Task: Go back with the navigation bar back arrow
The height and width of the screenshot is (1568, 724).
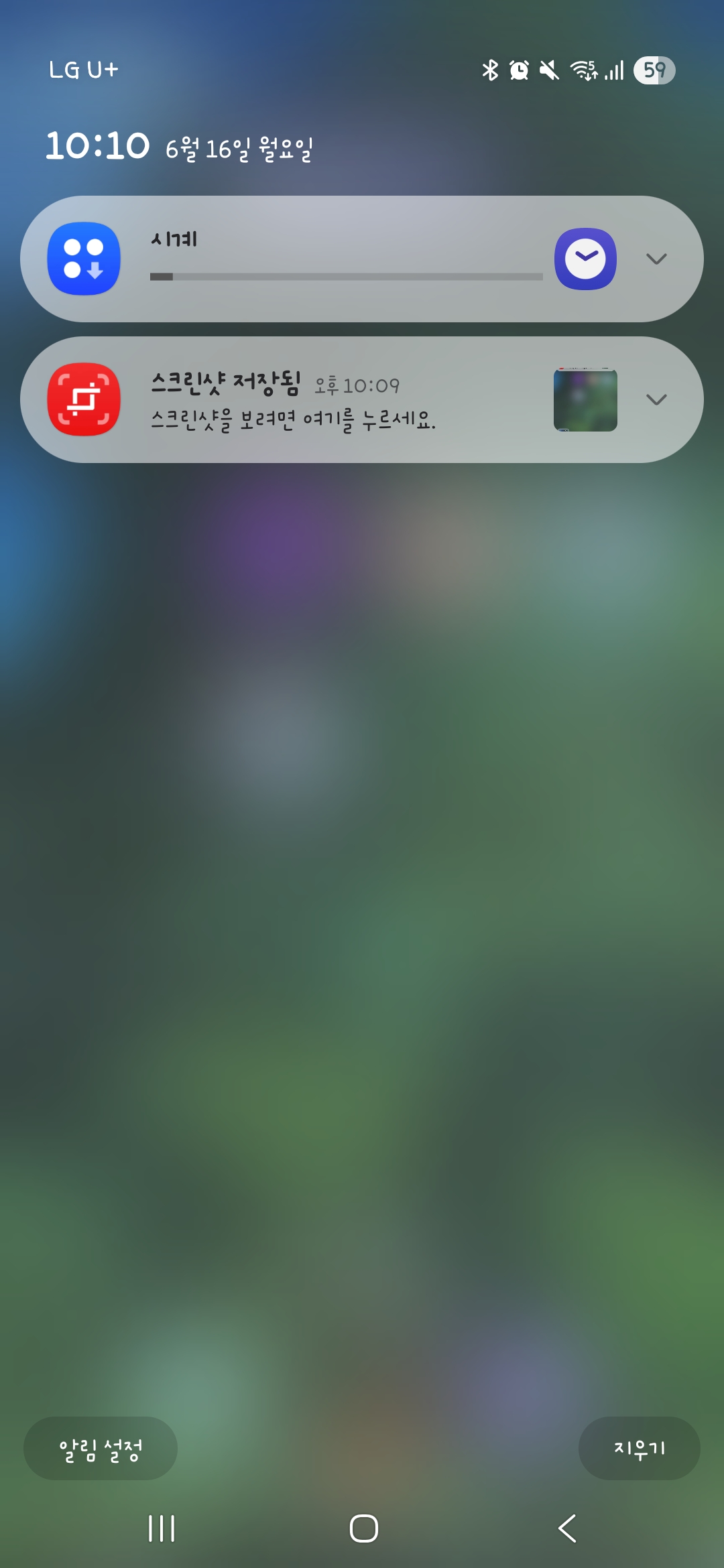Action: coord(567,1528)
